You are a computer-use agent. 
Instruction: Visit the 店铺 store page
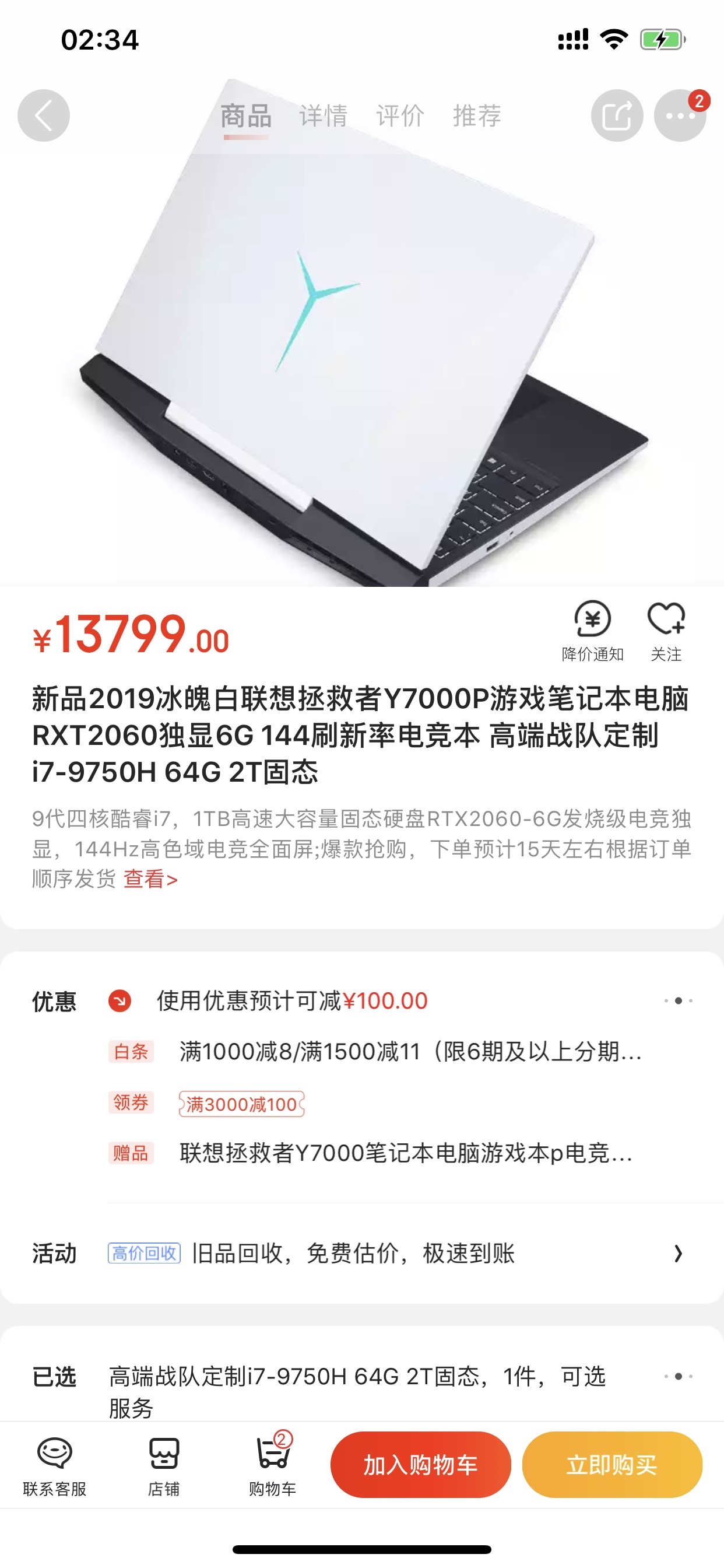click(x=164, y=1466)
